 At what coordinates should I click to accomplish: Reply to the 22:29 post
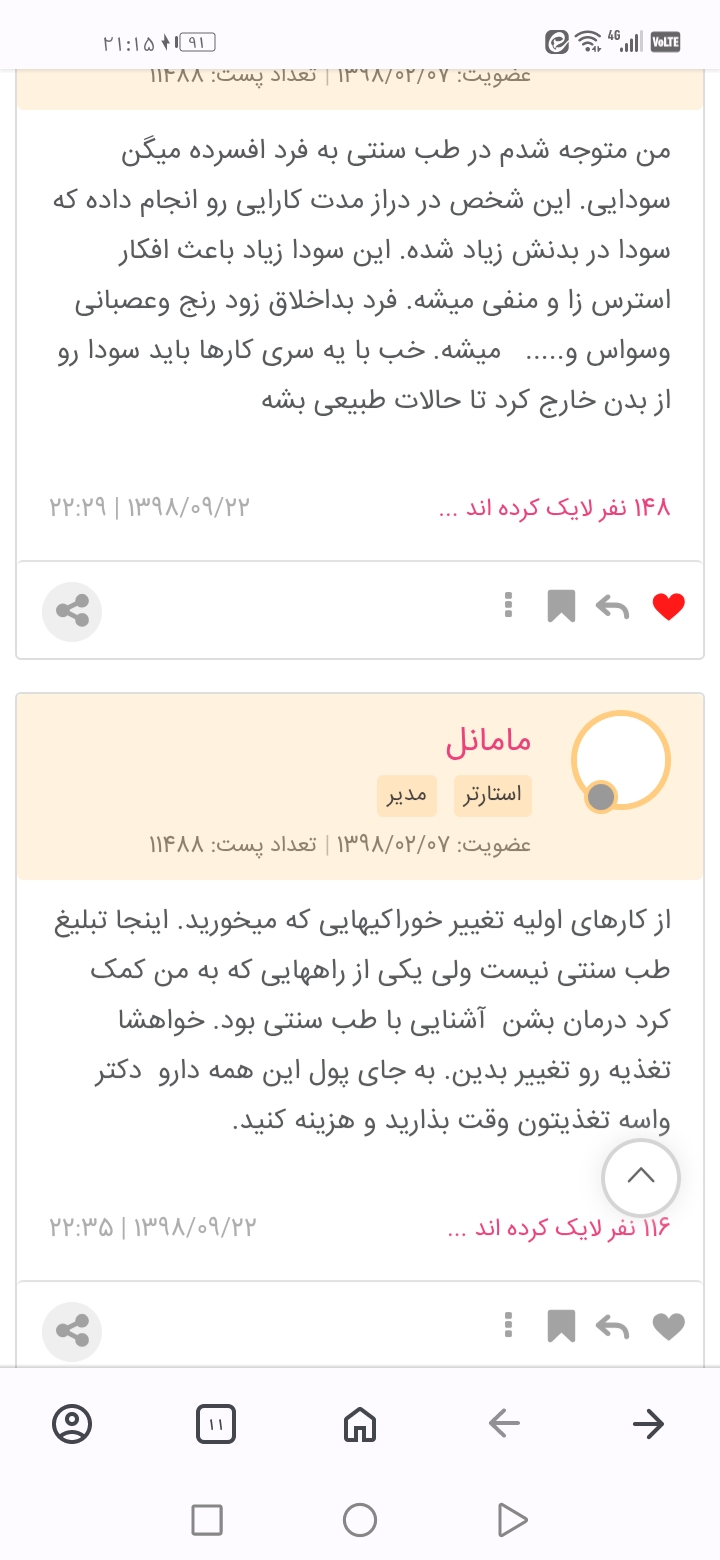612,606
